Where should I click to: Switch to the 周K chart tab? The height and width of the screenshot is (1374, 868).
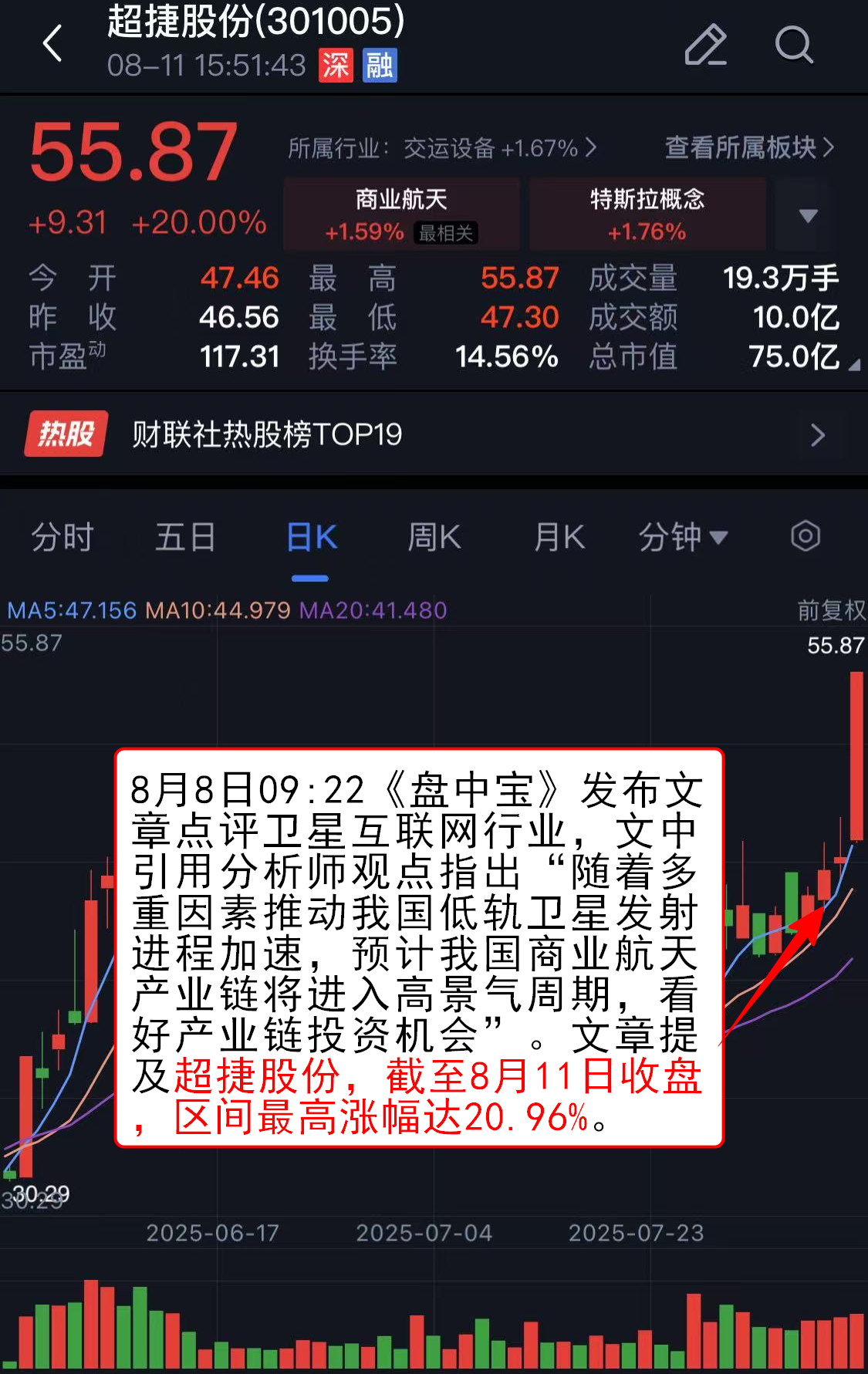point(434,537)
